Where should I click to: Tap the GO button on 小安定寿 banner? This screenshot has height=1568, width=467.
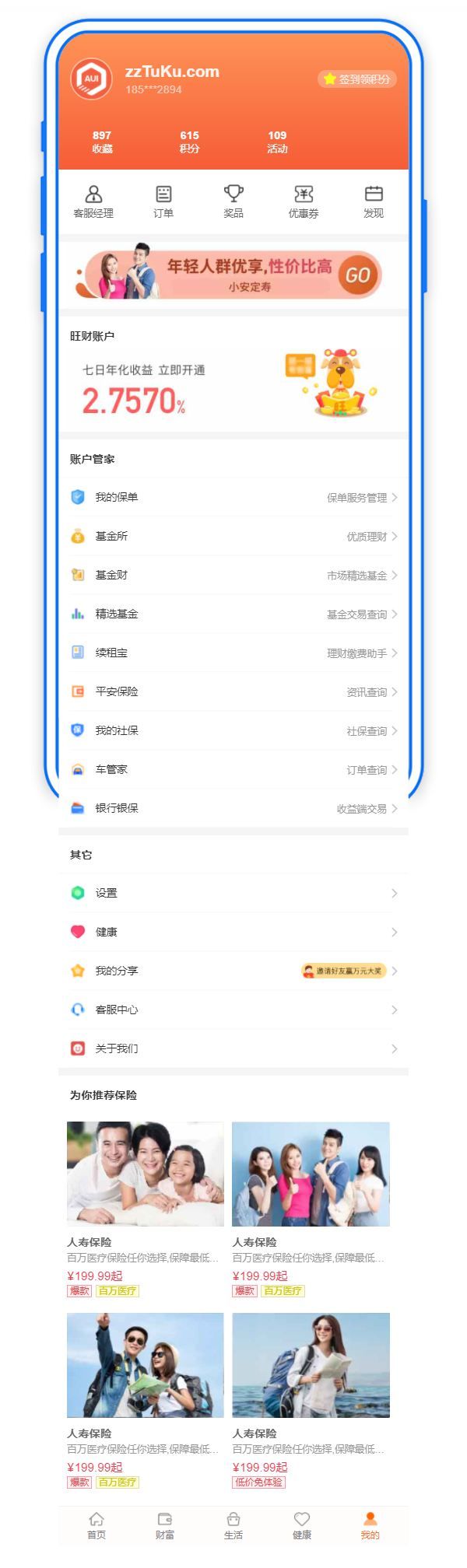tap(357, 275)
